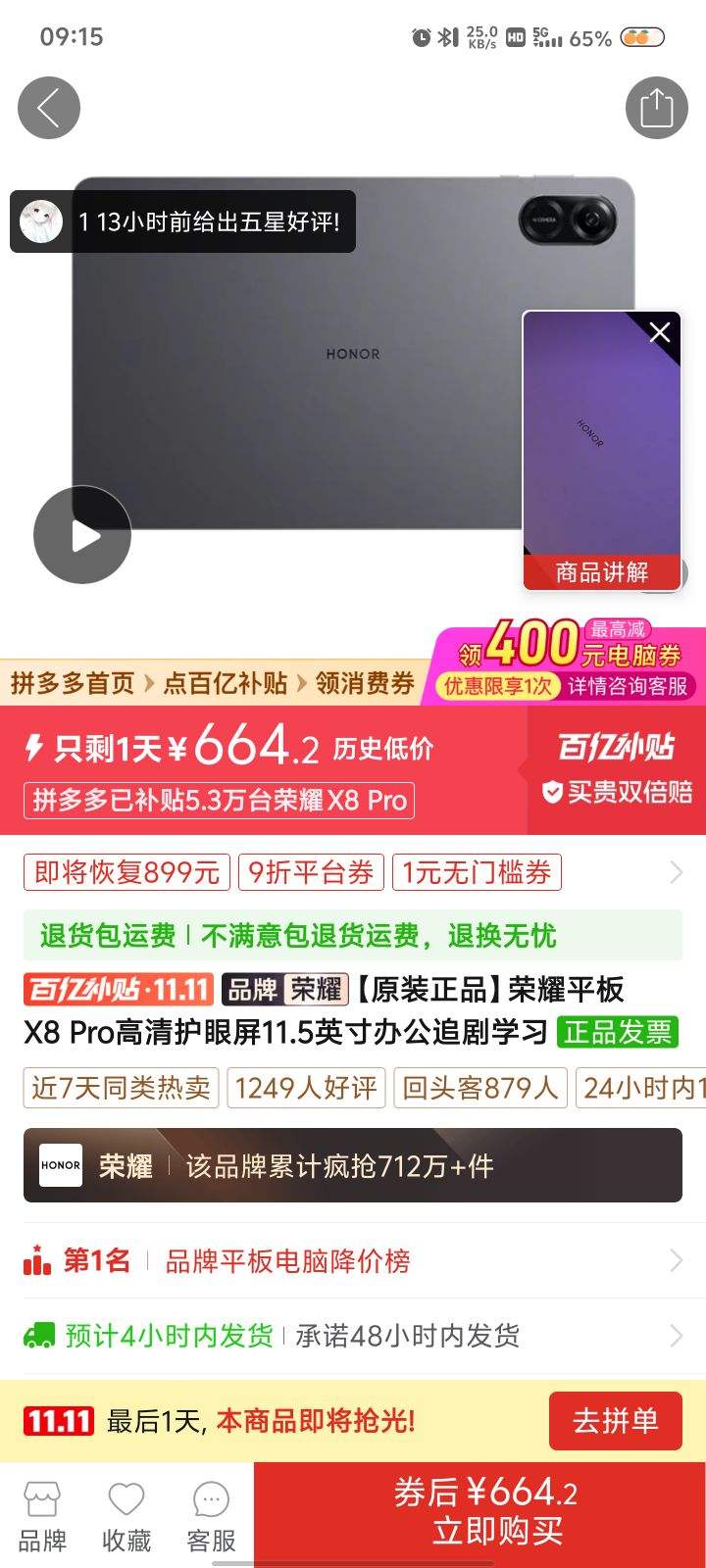Select the 1元无门槛券 coupon tag

coord(478,872)
